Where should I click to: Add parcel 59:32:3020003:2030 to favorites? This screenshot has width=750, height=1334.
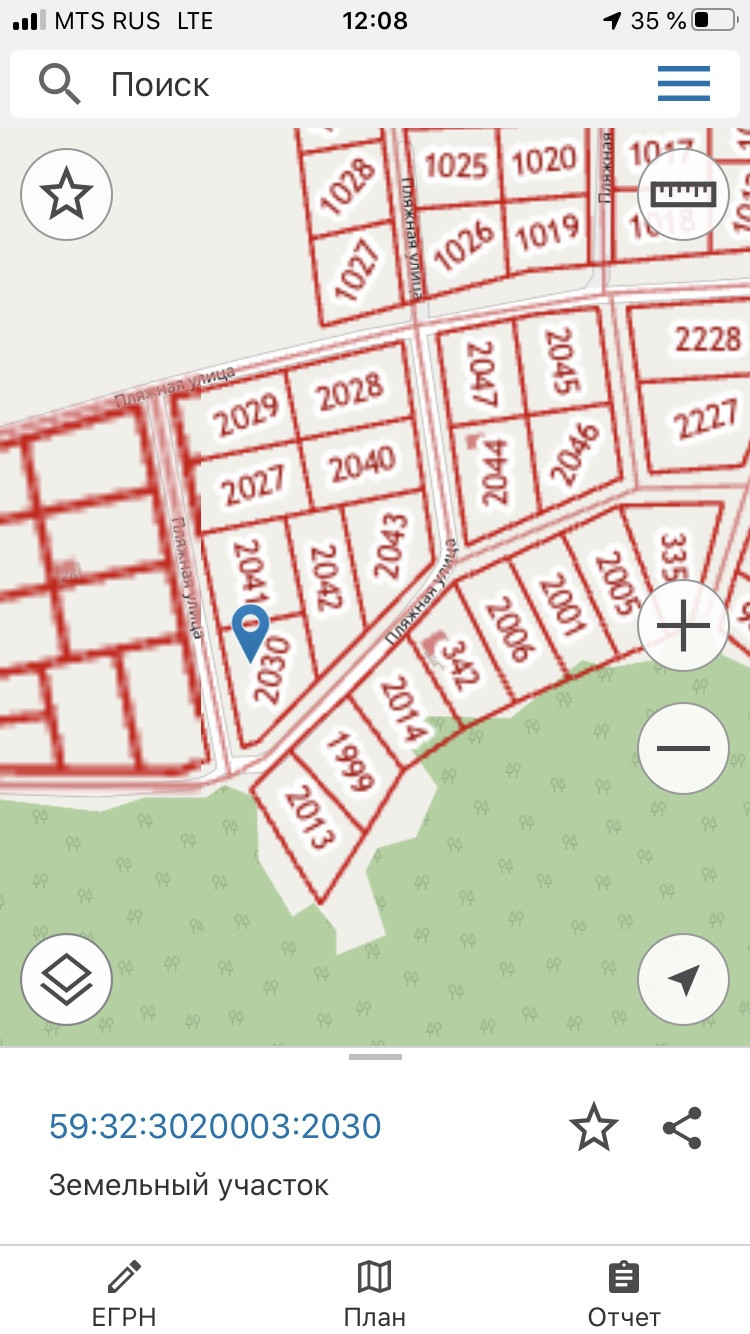[x=593, y=1127]
